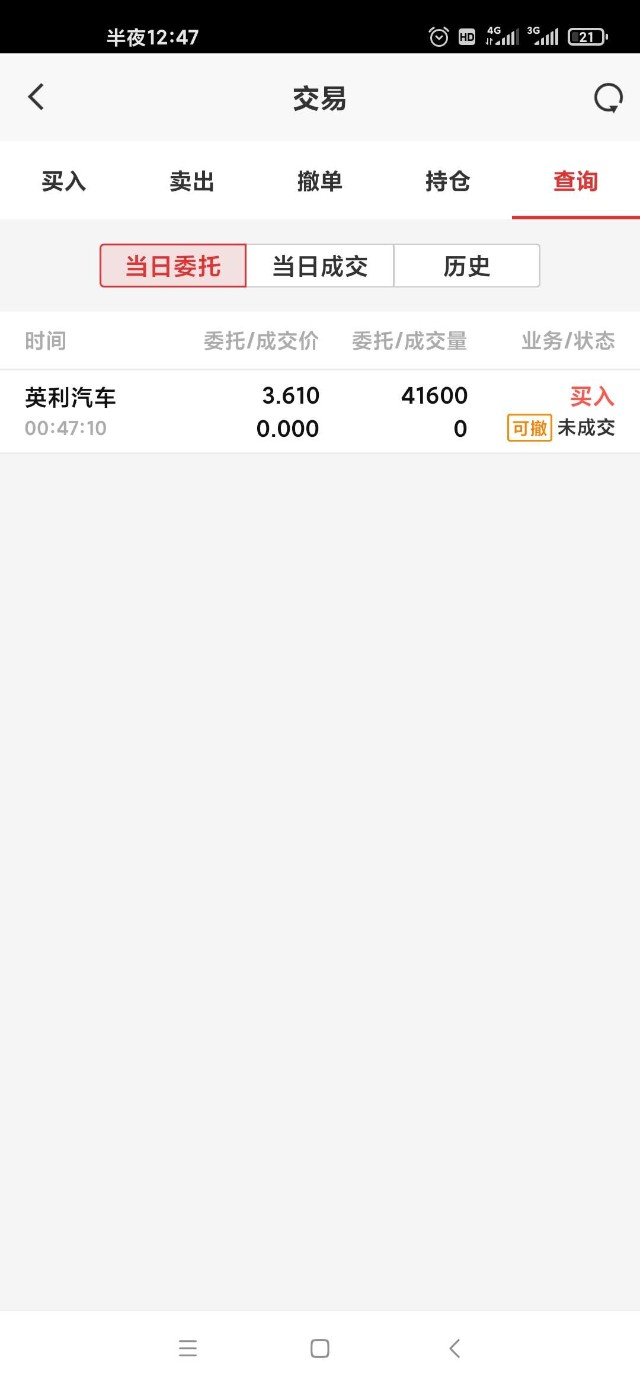Tap 可撤 to cancel the order

[529, 429]
